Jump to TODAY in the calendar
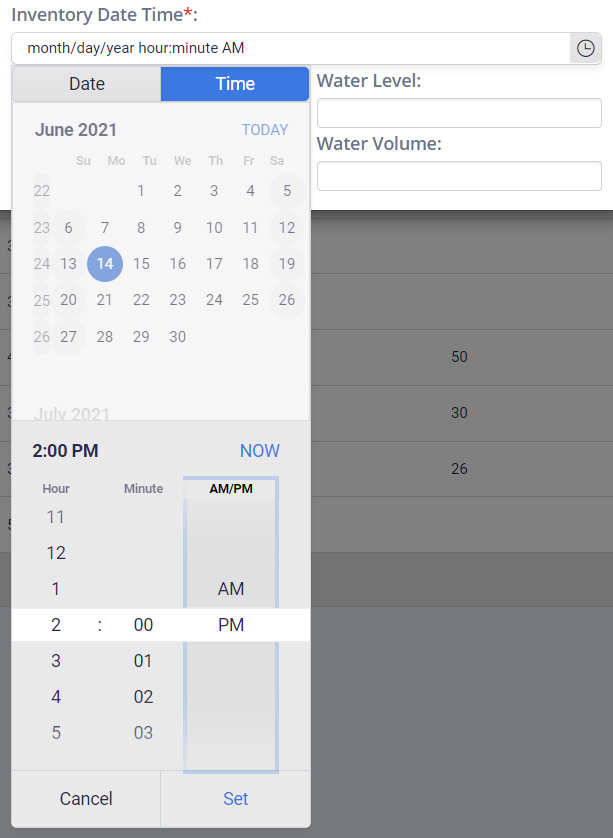The height and width of the screenshot is (838, 613). [x=265, y=130]
